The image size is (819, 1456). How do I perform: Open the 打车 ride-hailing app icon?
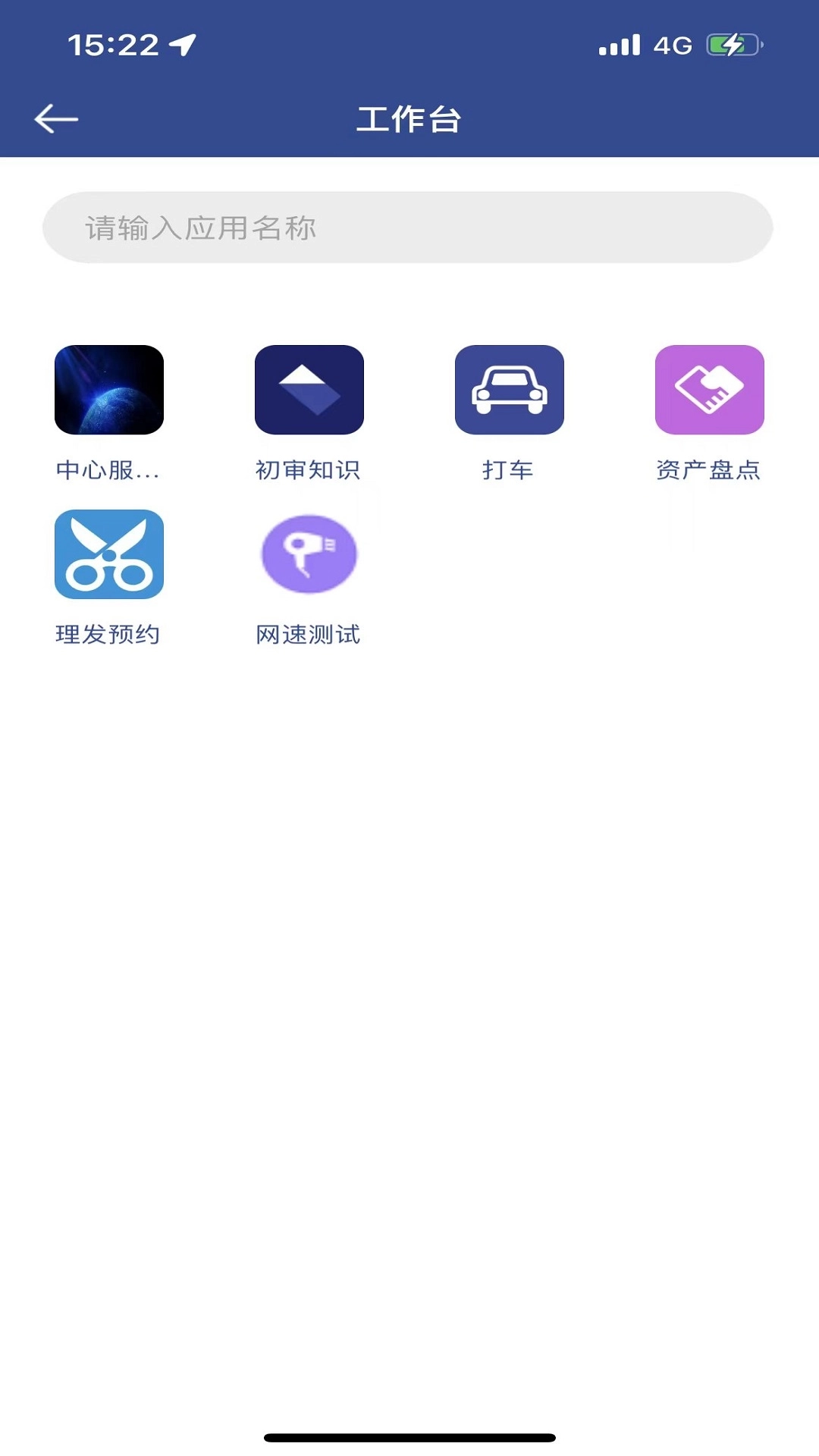point(510,390)
